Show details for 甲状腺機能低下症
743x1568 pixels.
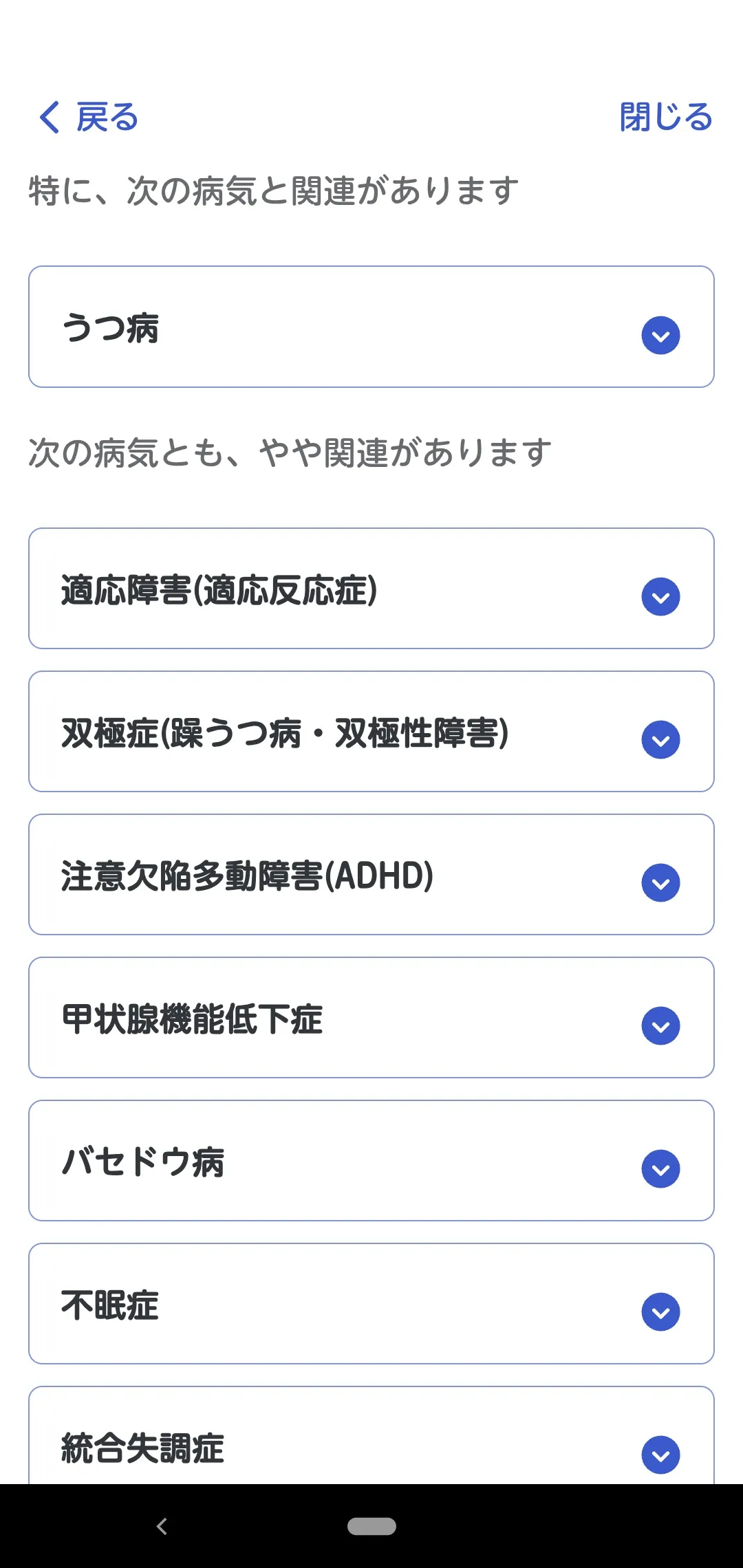(660, 1026)
